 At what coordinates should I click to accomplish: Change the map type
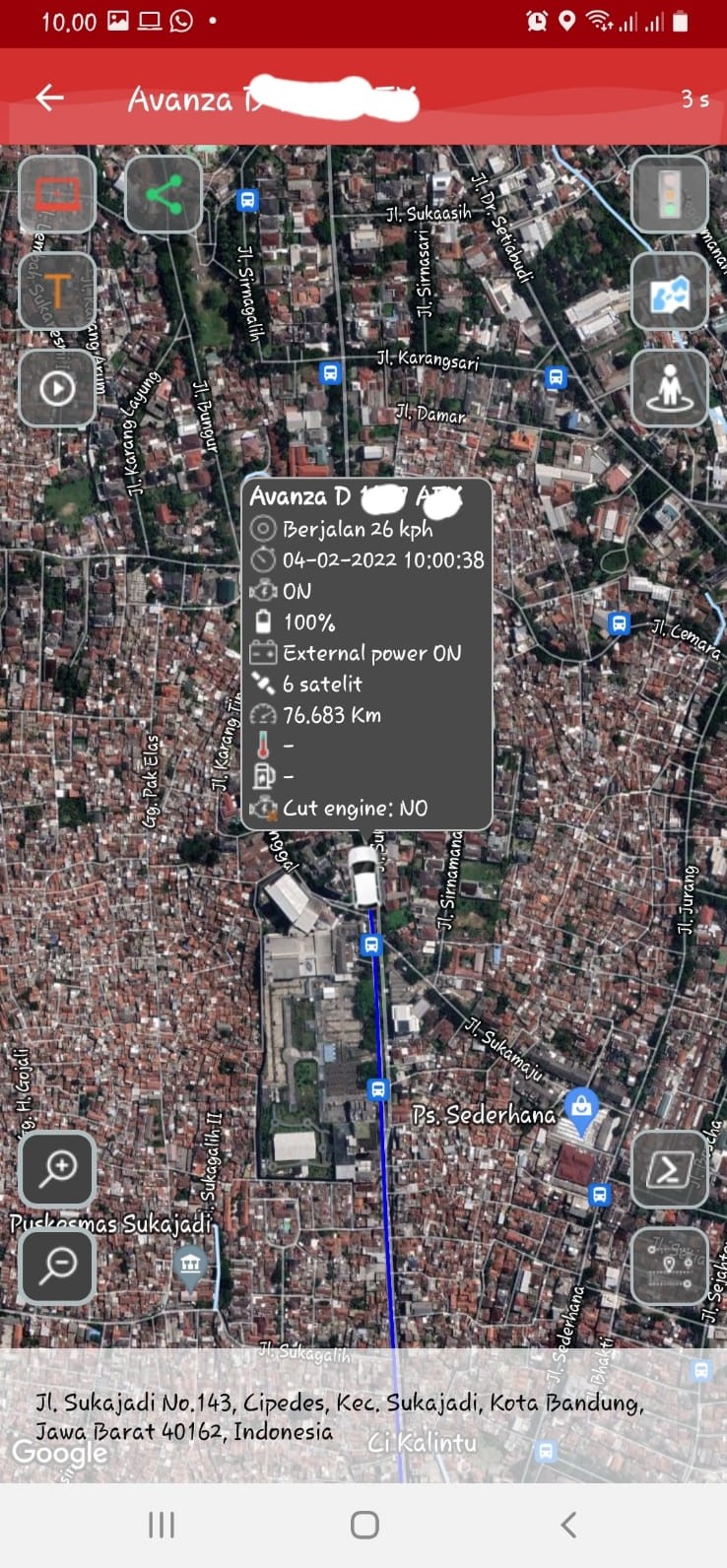669,292
